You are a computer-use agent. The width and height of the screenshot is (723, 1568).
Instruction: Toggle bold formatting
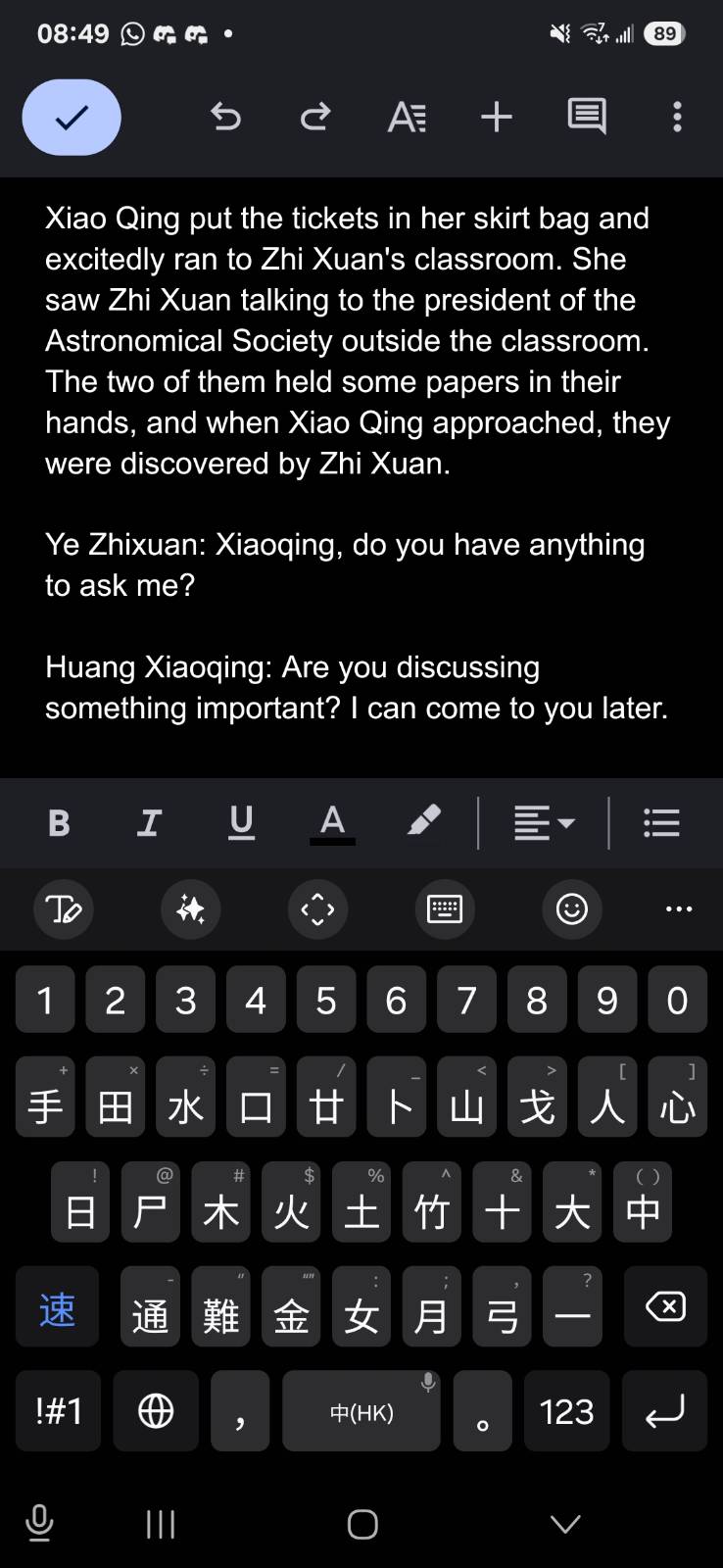click(x=59, y=822)
